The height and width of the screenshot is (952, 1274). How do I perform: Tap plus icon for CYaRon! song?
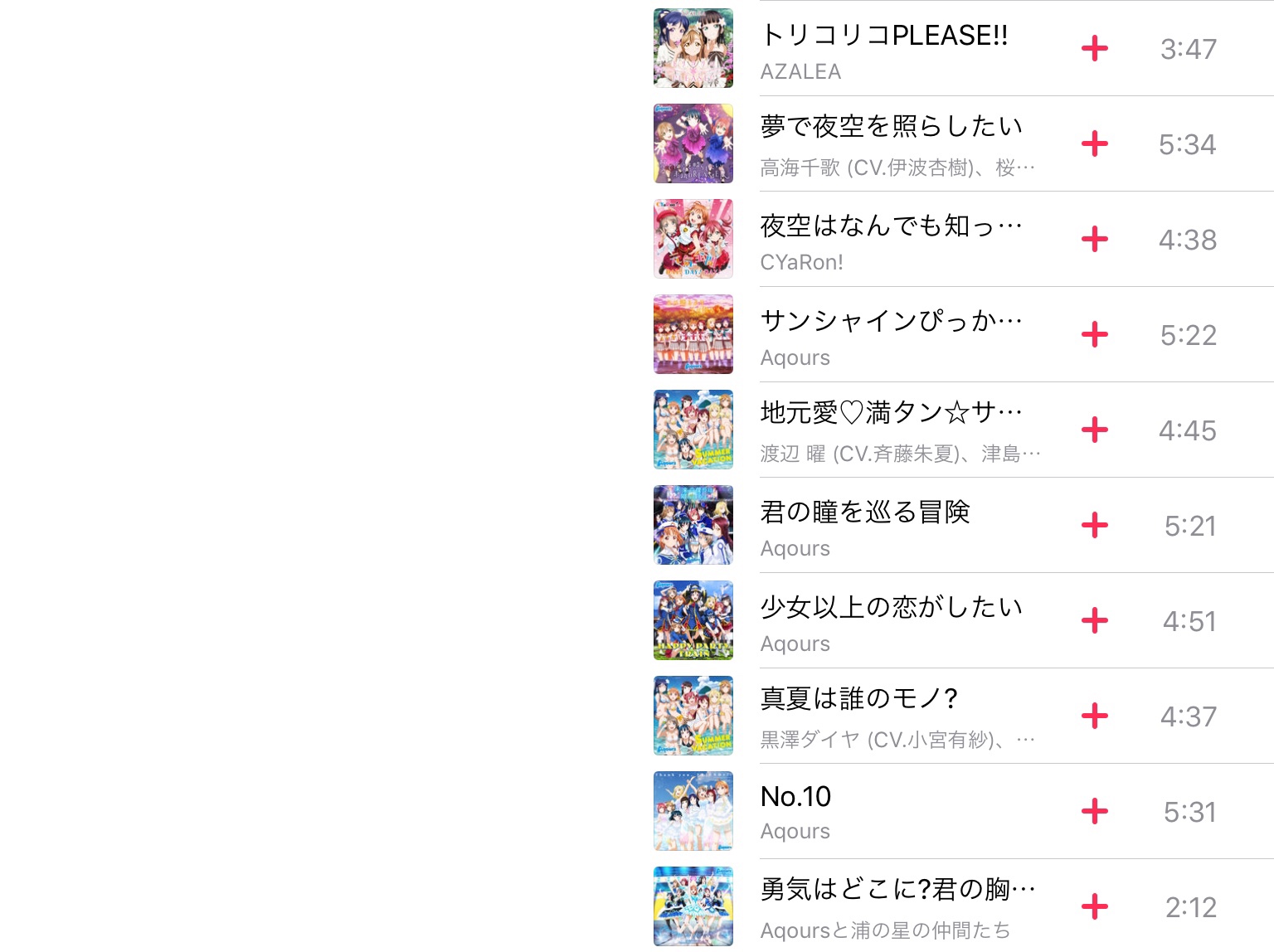pos(1095,240)
